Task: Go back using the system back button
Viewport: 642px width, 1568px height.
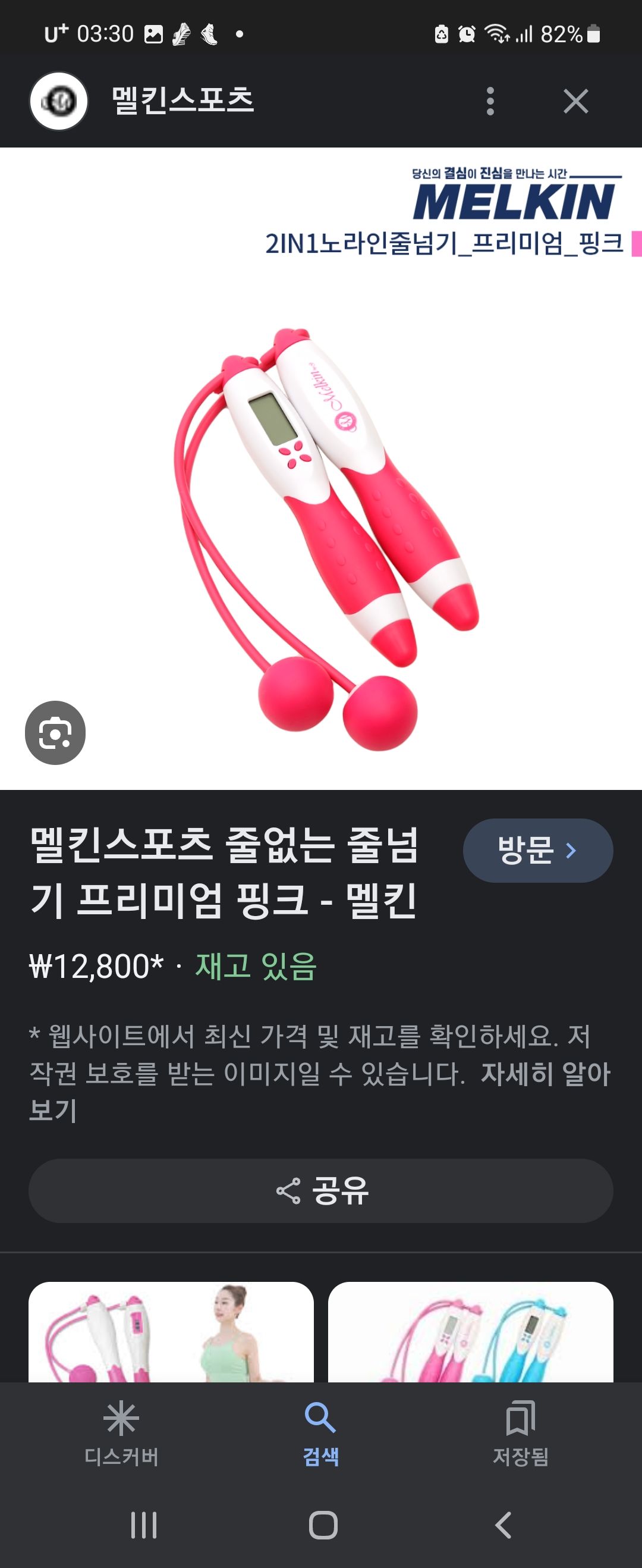Action: click(503, 1525)
